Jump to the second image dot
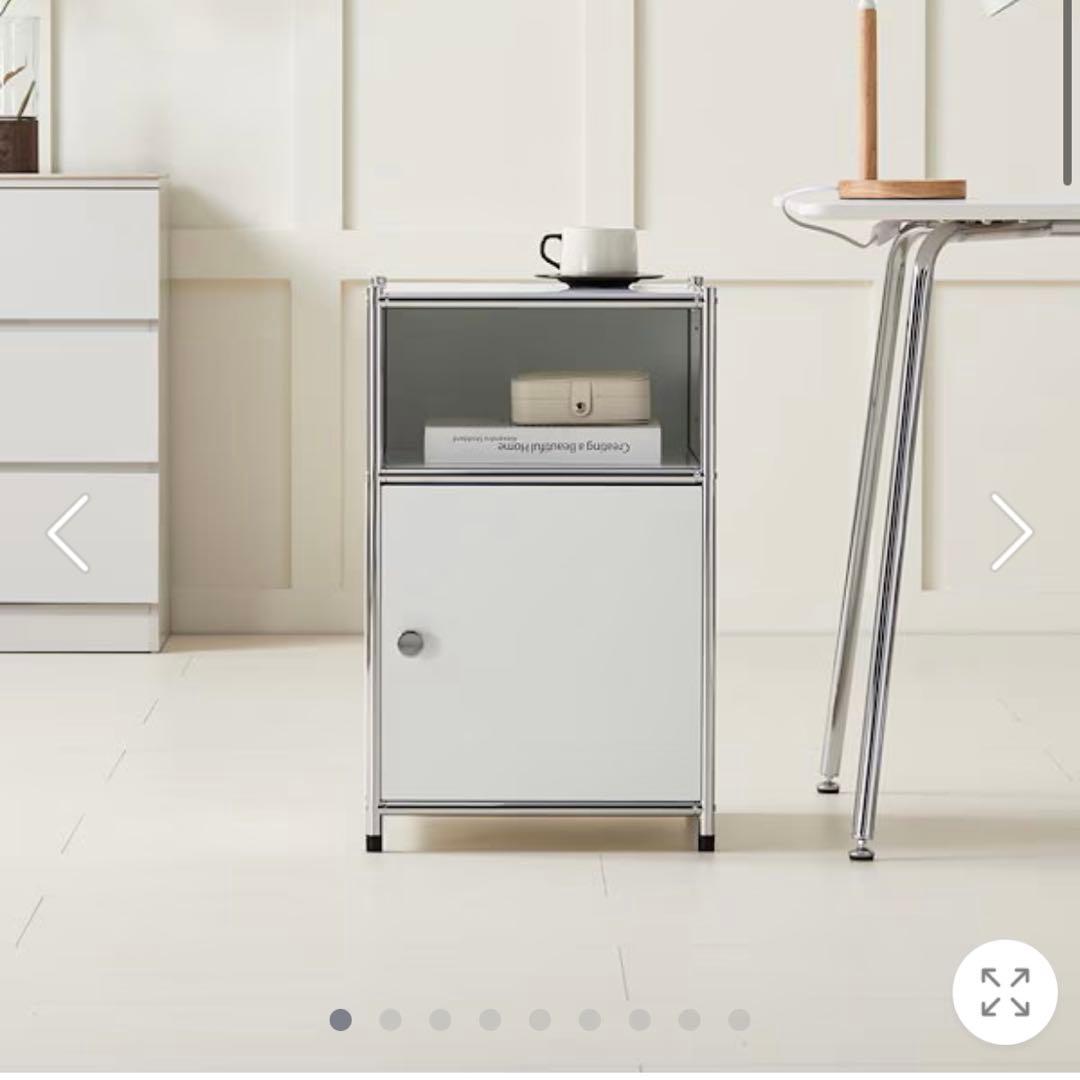This screenshot has height=1080, width=1080. click(390, 1020)
